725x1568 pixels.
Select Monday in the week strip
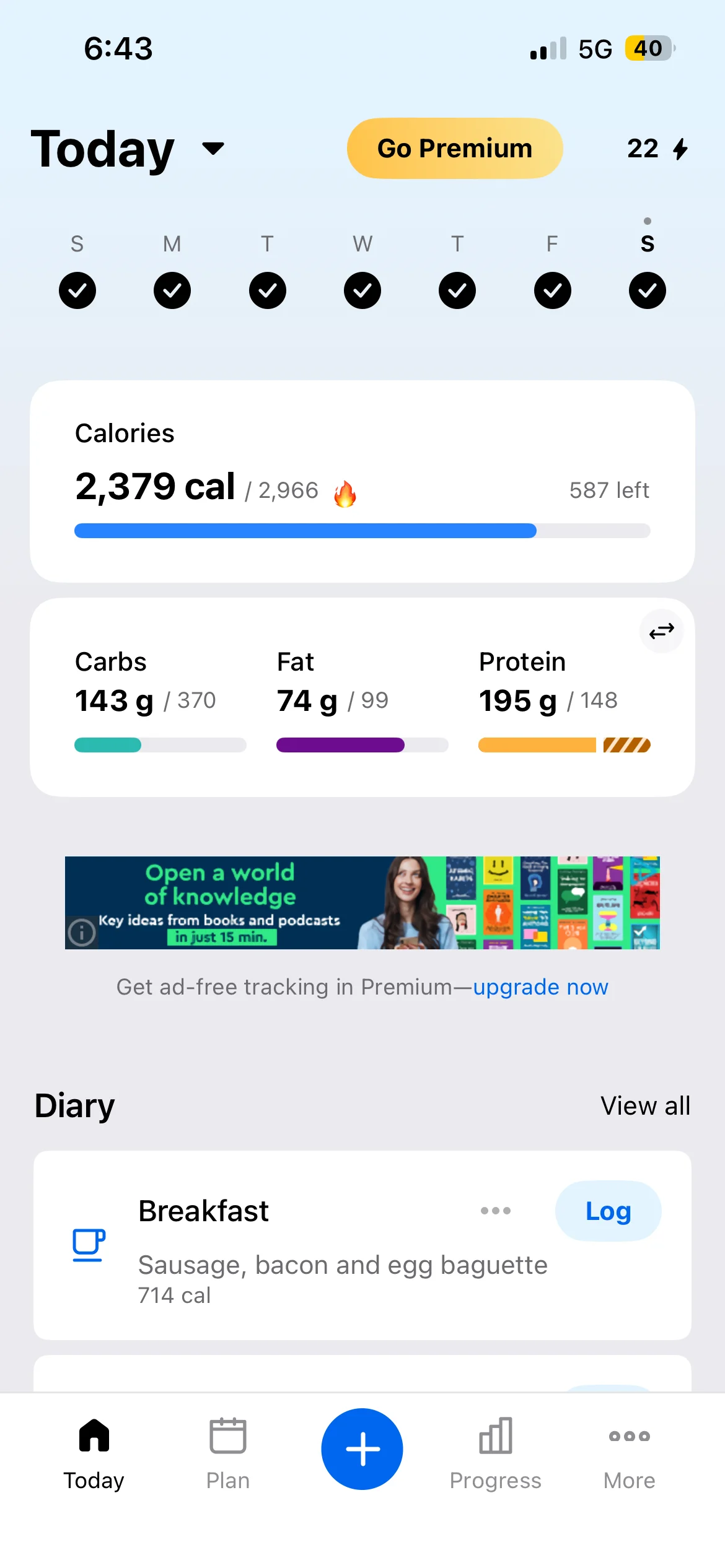[172, 290]
